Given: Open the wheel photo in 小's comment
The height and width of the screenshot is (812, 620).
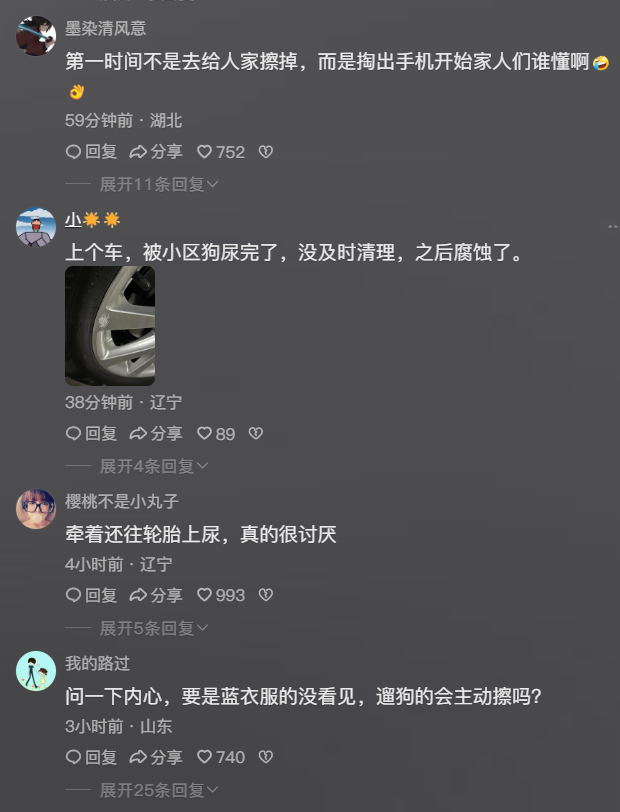Looking at the screenshot, I should click(110, 325).
